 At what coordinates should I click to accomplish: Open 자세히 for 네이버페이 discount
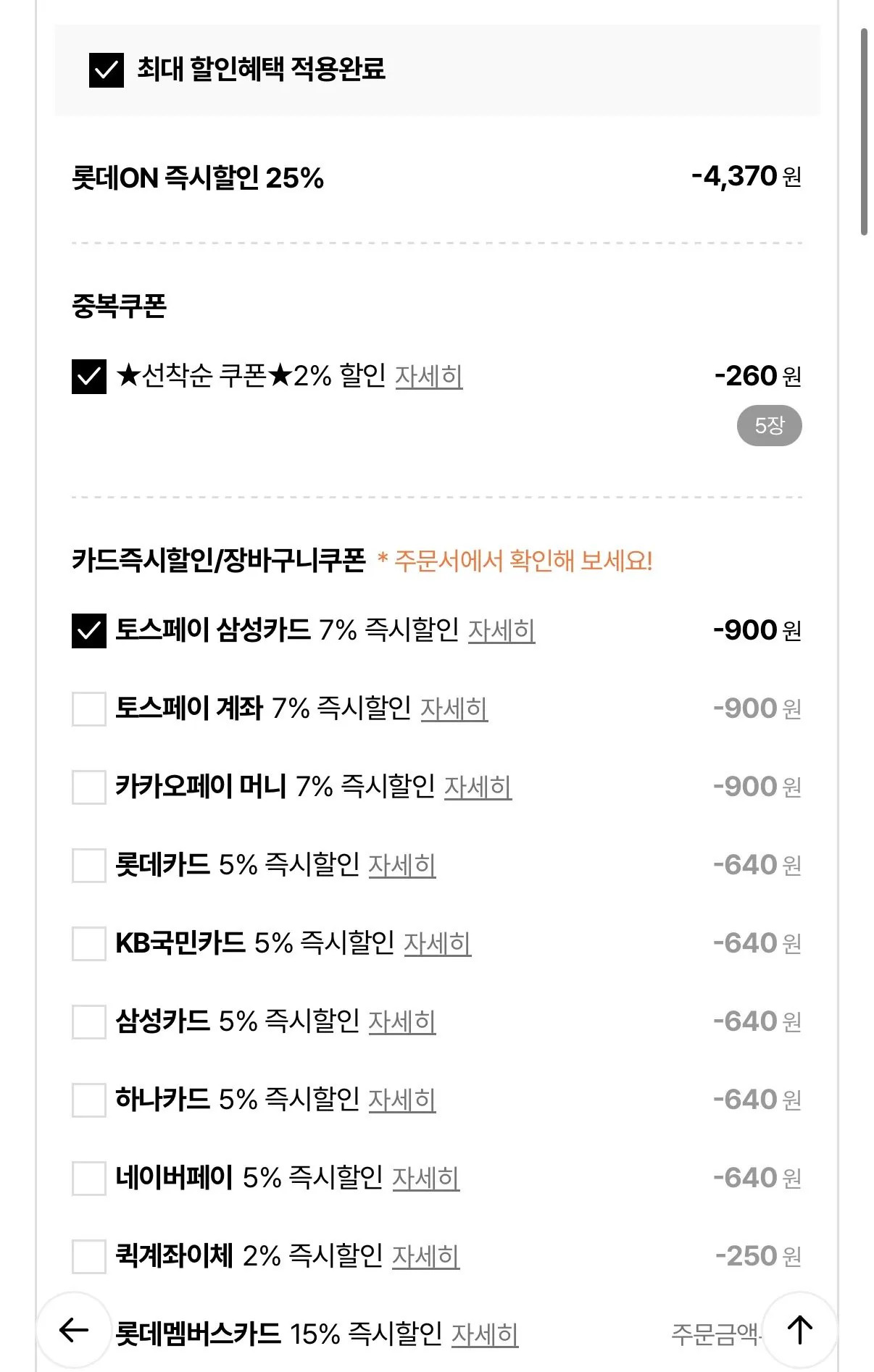[x=425, y=1178]
